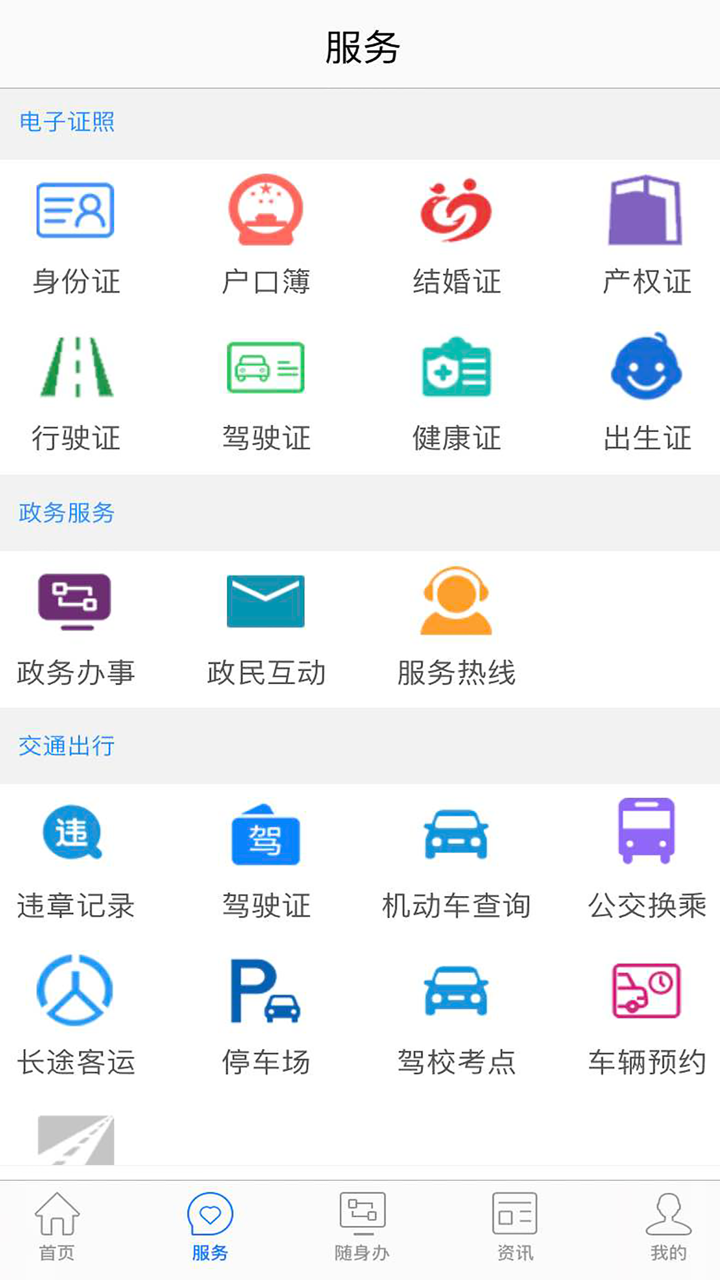Open 政务办事 government affairs service

pyautogui.click(x=75, y=620)
